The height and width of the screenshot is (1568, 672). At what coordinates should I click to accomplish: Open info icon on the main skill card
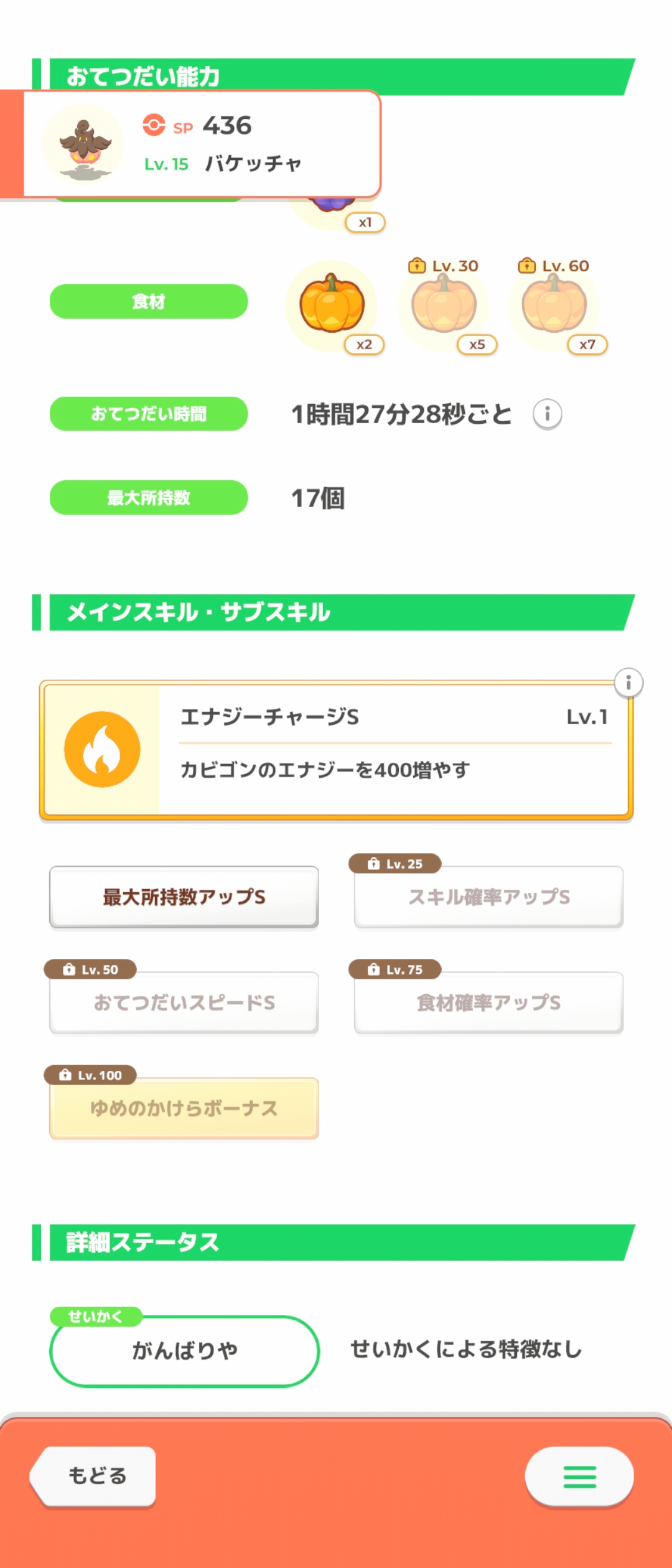click(x=628, y=683)
